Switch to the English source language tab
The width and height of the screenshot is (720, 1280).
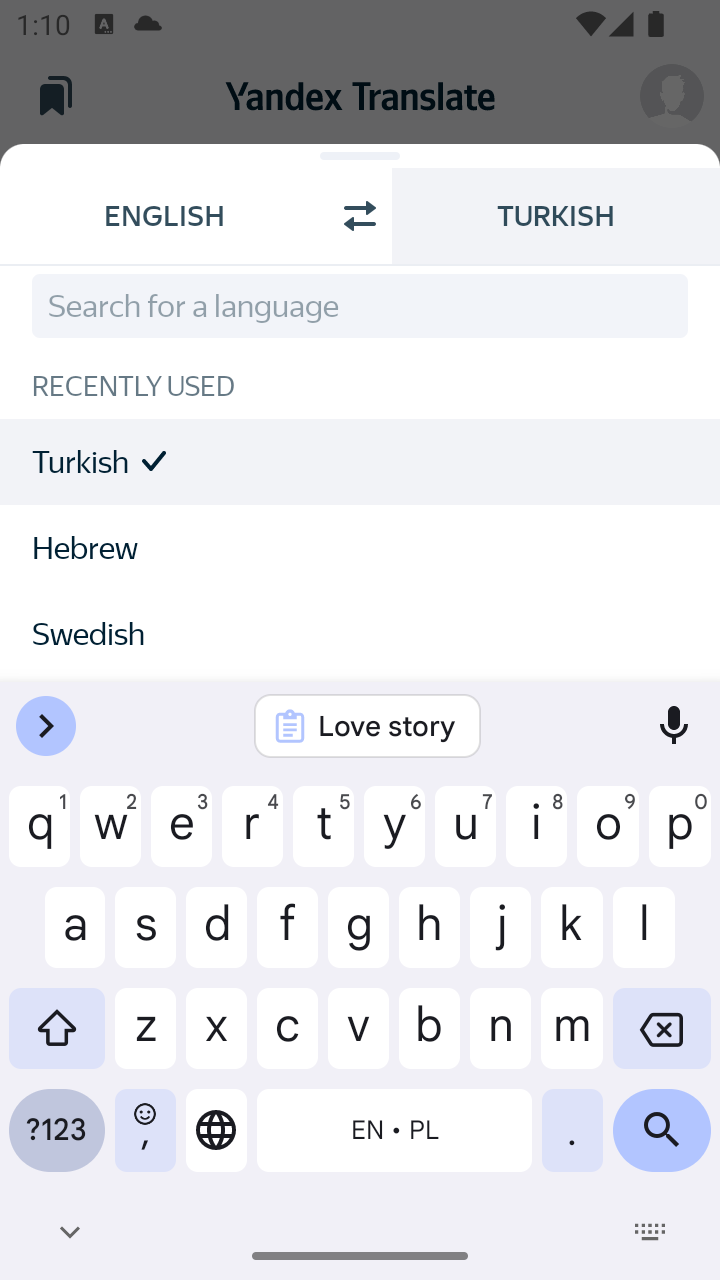pyautogui.click(x=164, y=216)
